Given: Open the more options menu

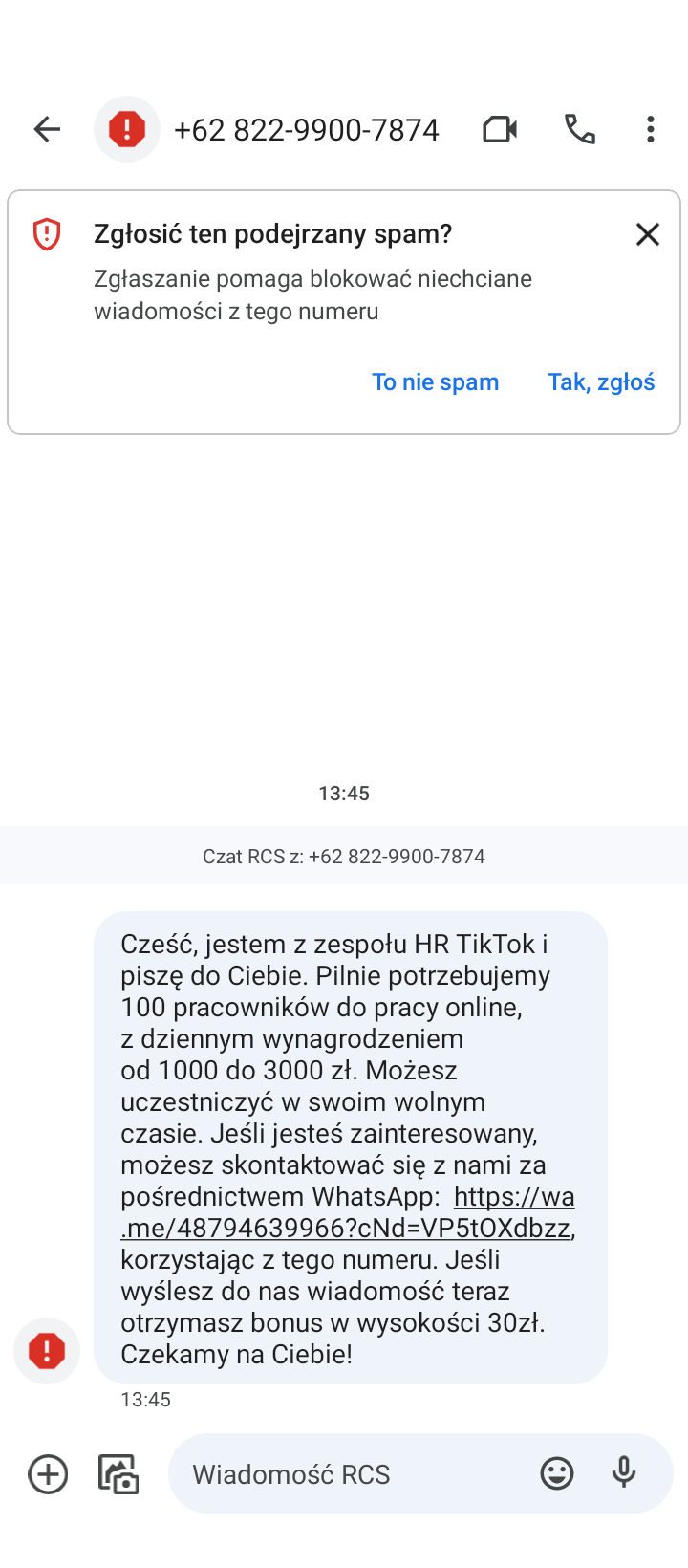Looking at the screenshot, I should coord(651,129).
